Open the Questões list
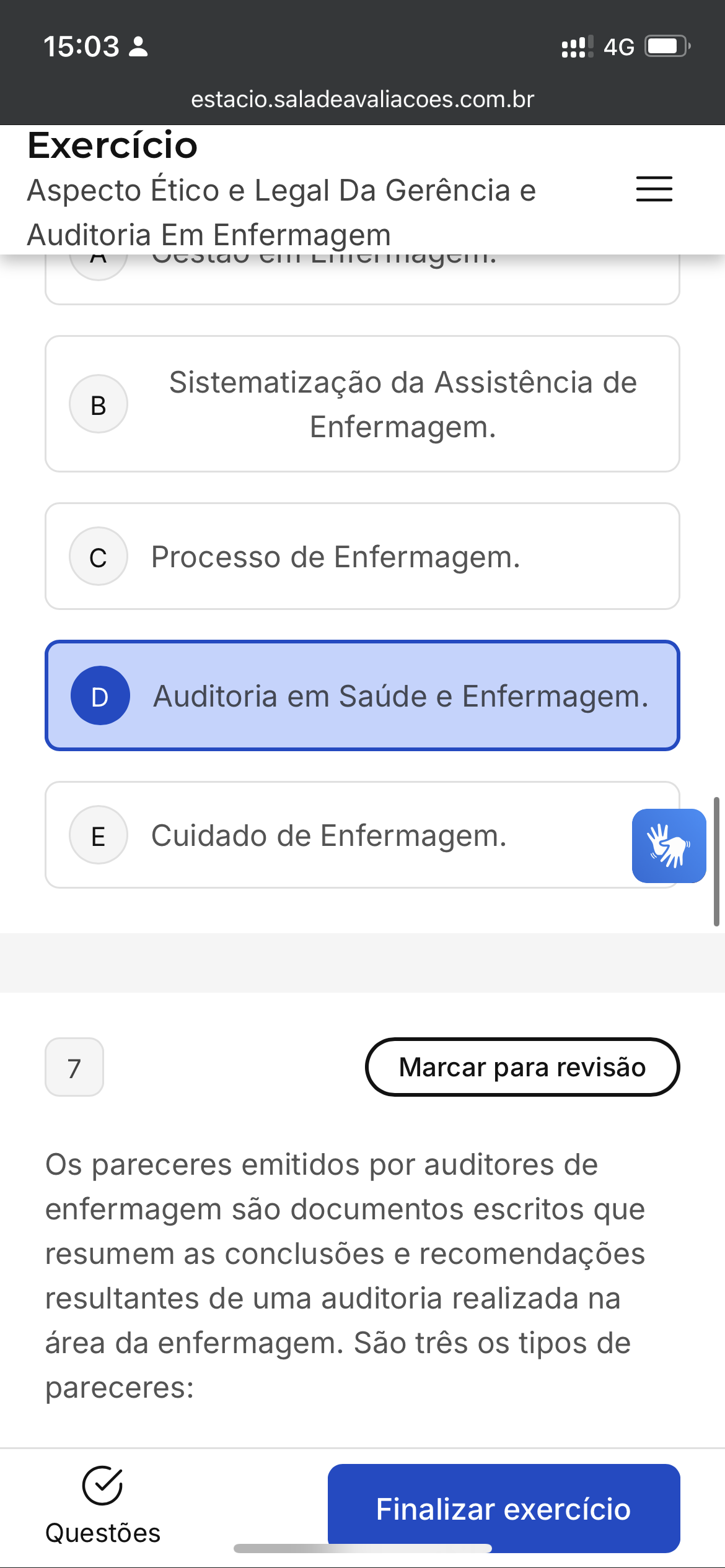The image size is (725, 1568). click(103, 1505)
